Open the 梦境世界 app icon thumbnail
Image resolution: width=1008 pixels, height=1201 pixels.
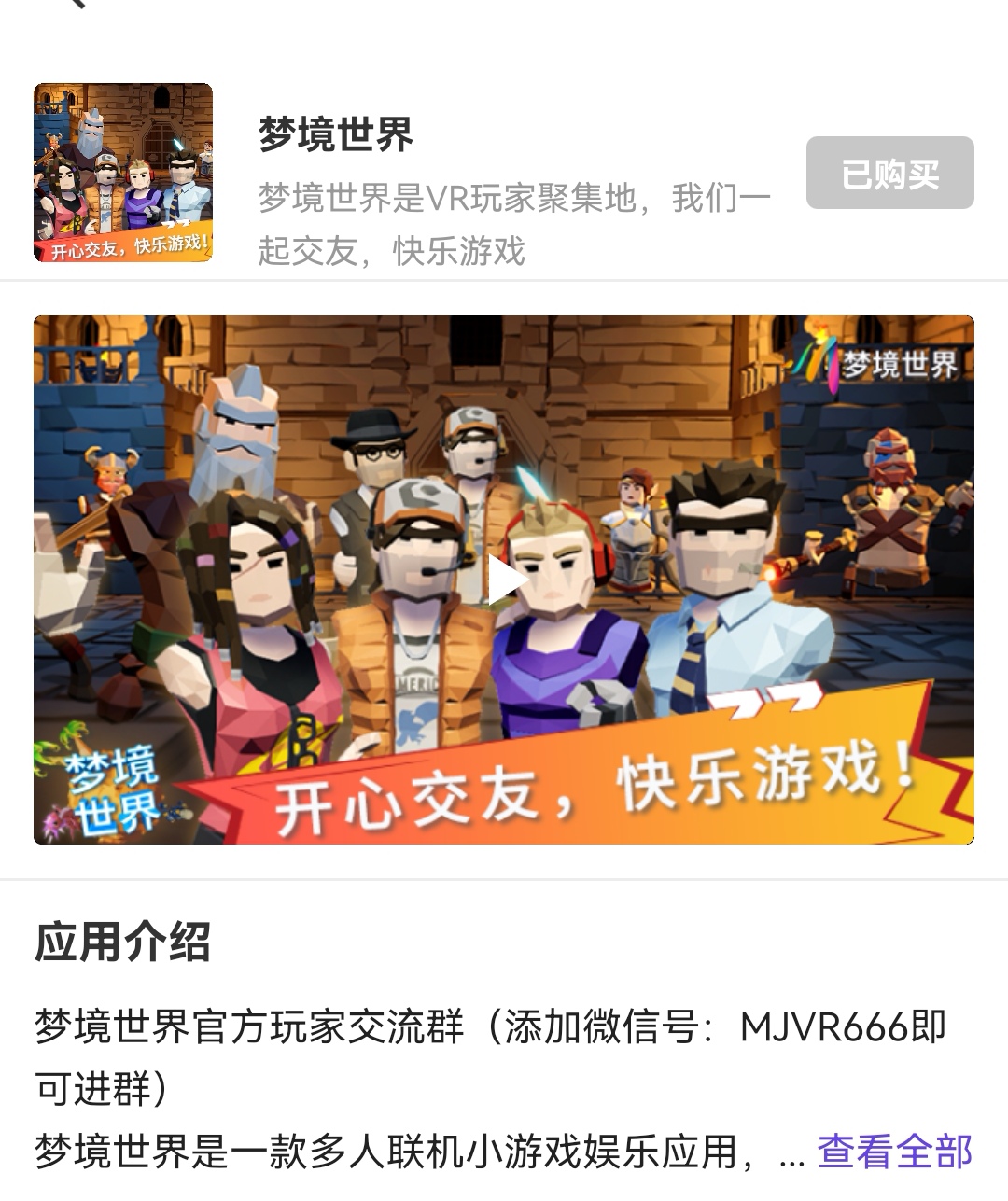[123, 173]
